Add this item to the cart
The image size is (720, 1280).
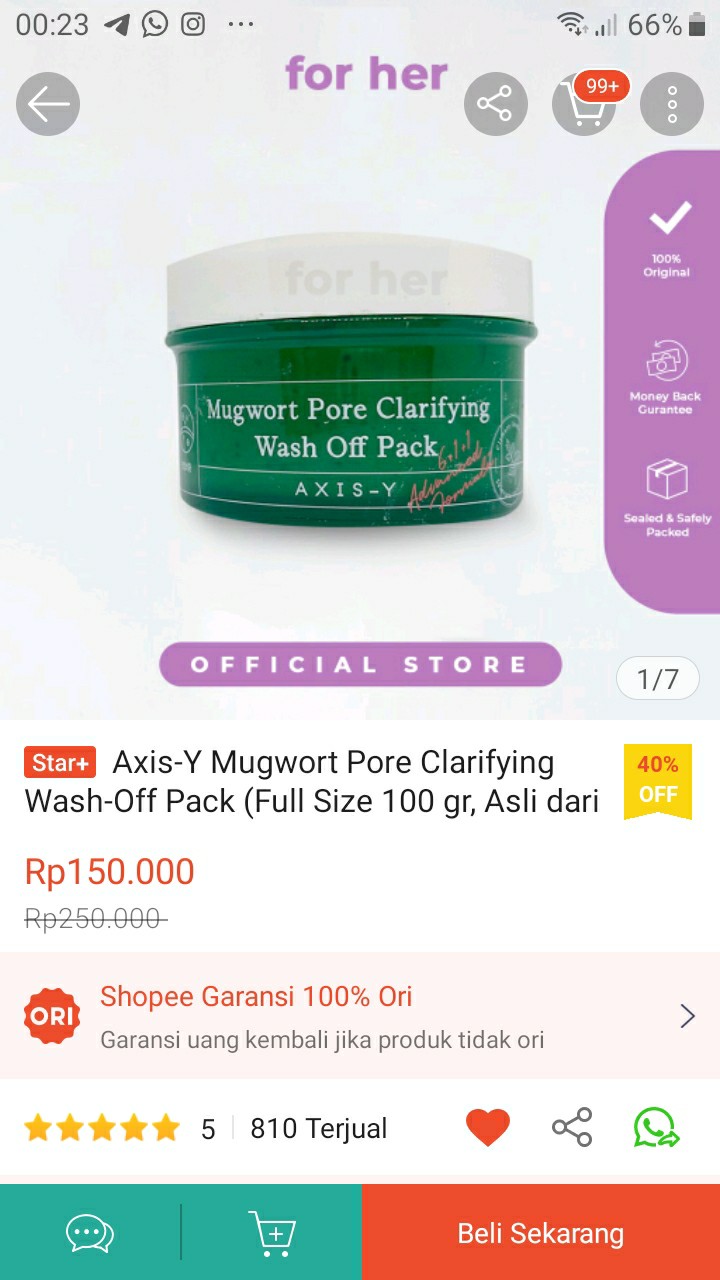[x=271, y=1233]
